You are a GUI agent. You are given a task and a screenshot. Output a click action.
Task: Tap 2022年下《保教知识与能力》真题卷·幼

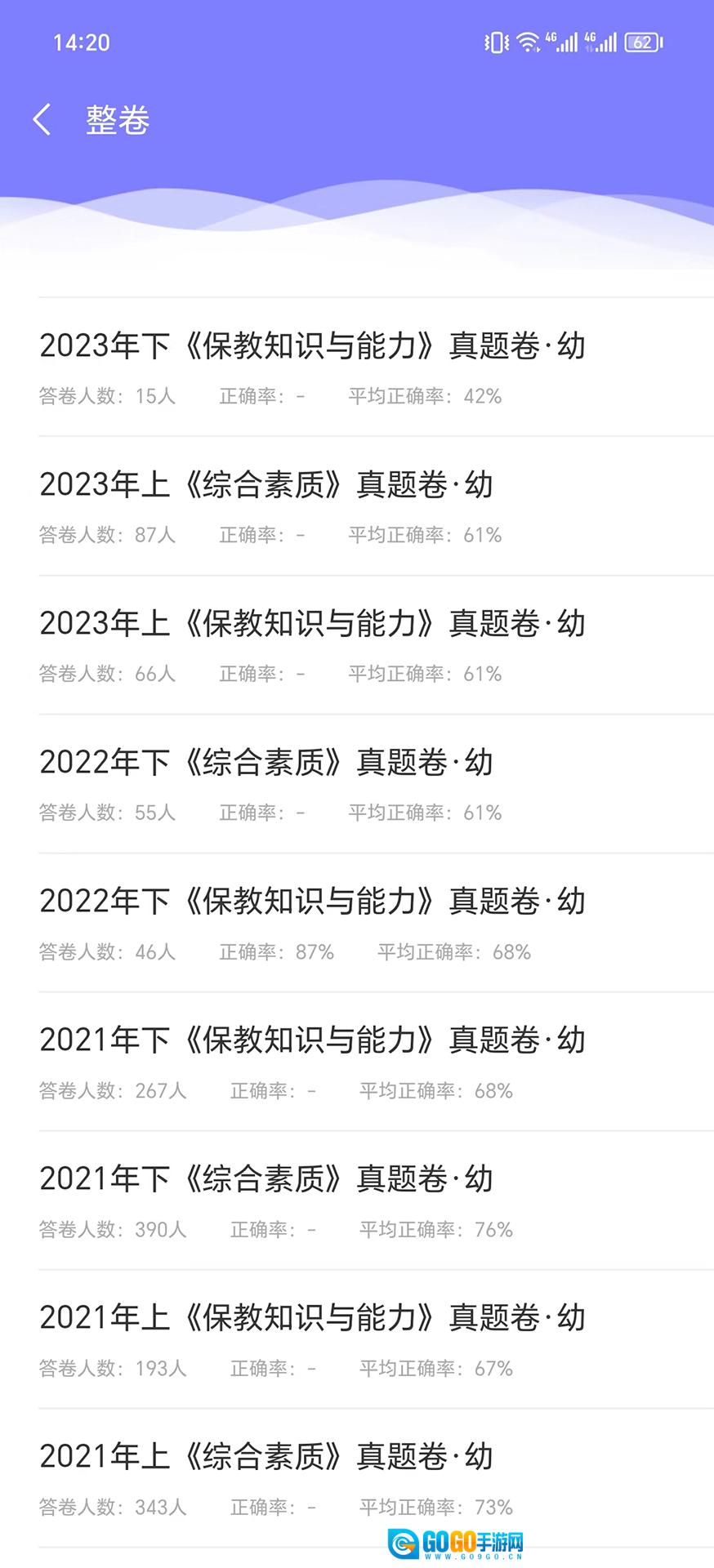pyautogui.click(x=312, y=902)
